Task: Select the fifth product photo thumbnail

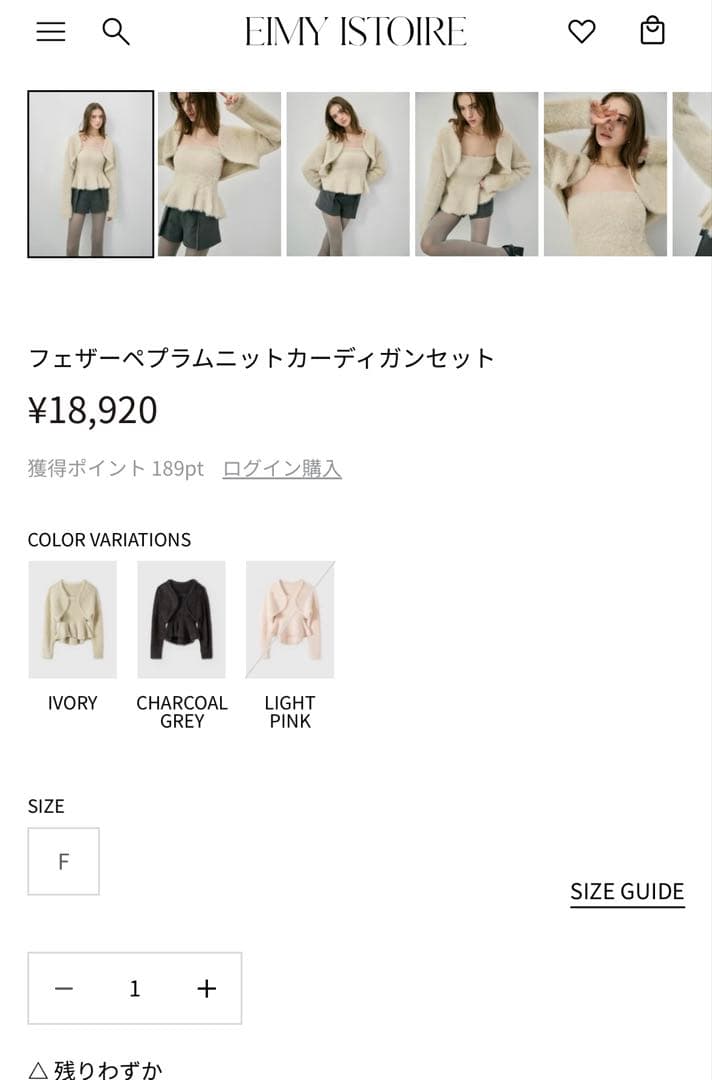Action: 605,174
